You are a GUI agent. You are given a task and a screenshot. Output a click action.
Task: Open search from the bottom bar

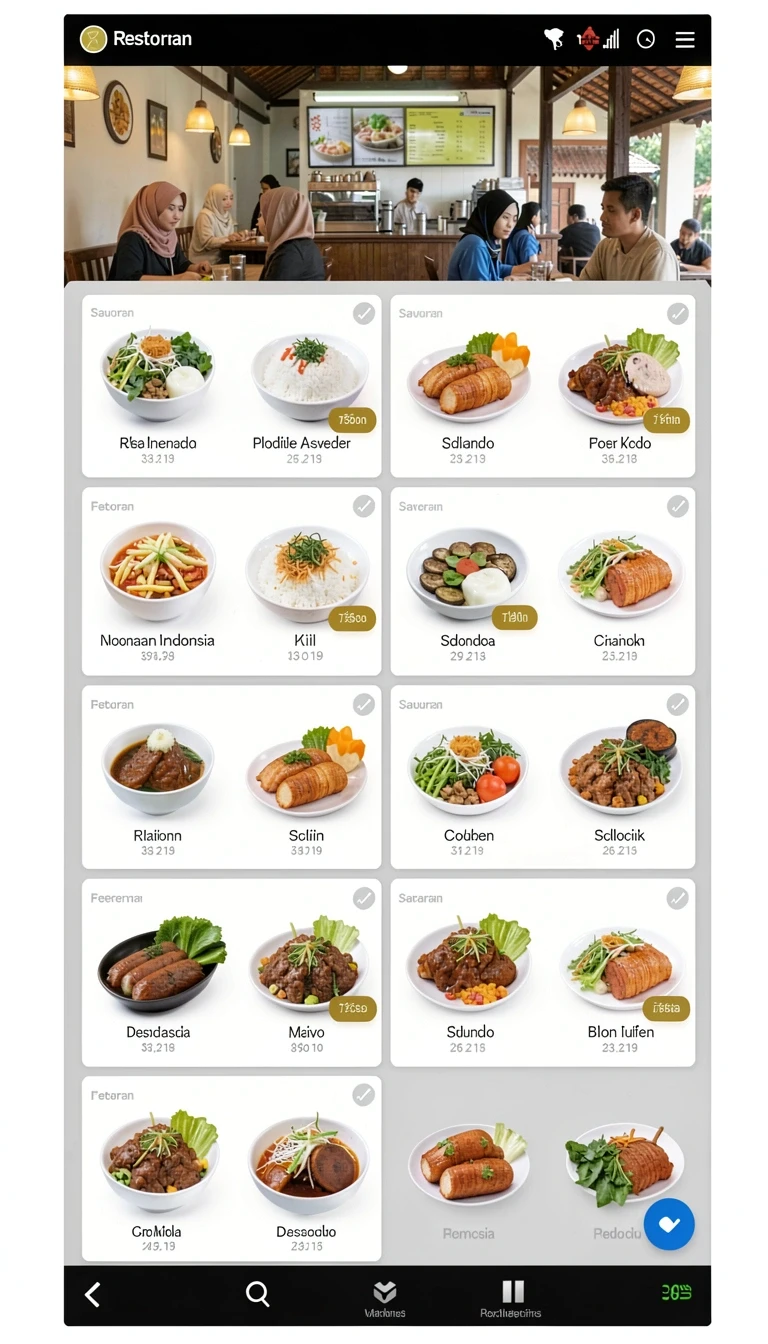pos(257,1294)
